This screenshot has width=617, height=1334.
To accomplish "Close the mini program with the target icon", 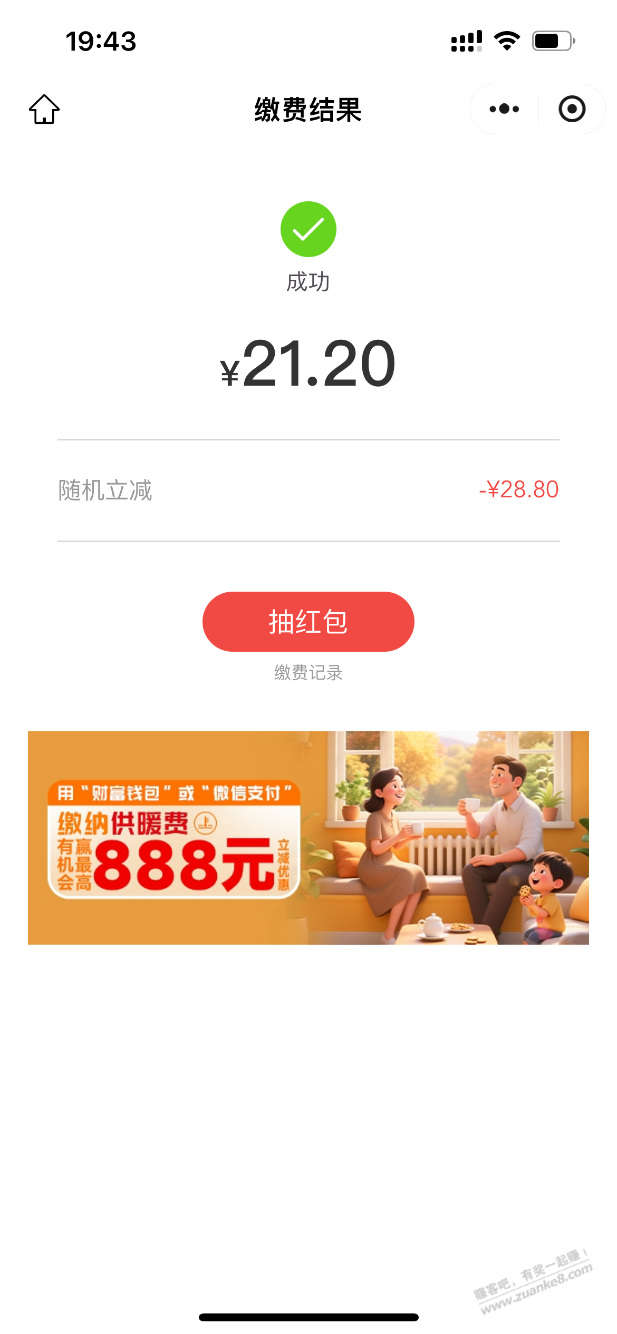I will (x=572, y=110).
